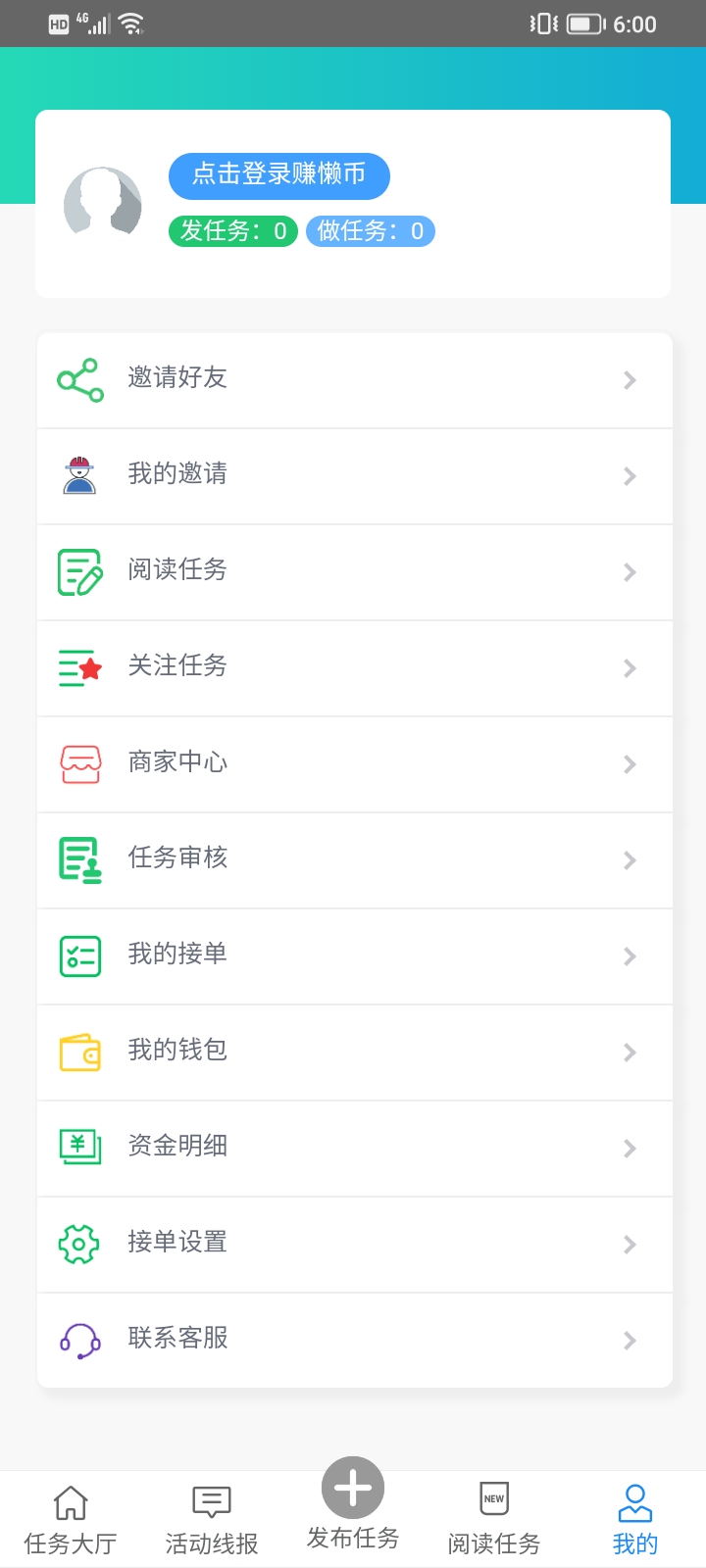Open 接单设置 settings

click(x=353, y=1244)
